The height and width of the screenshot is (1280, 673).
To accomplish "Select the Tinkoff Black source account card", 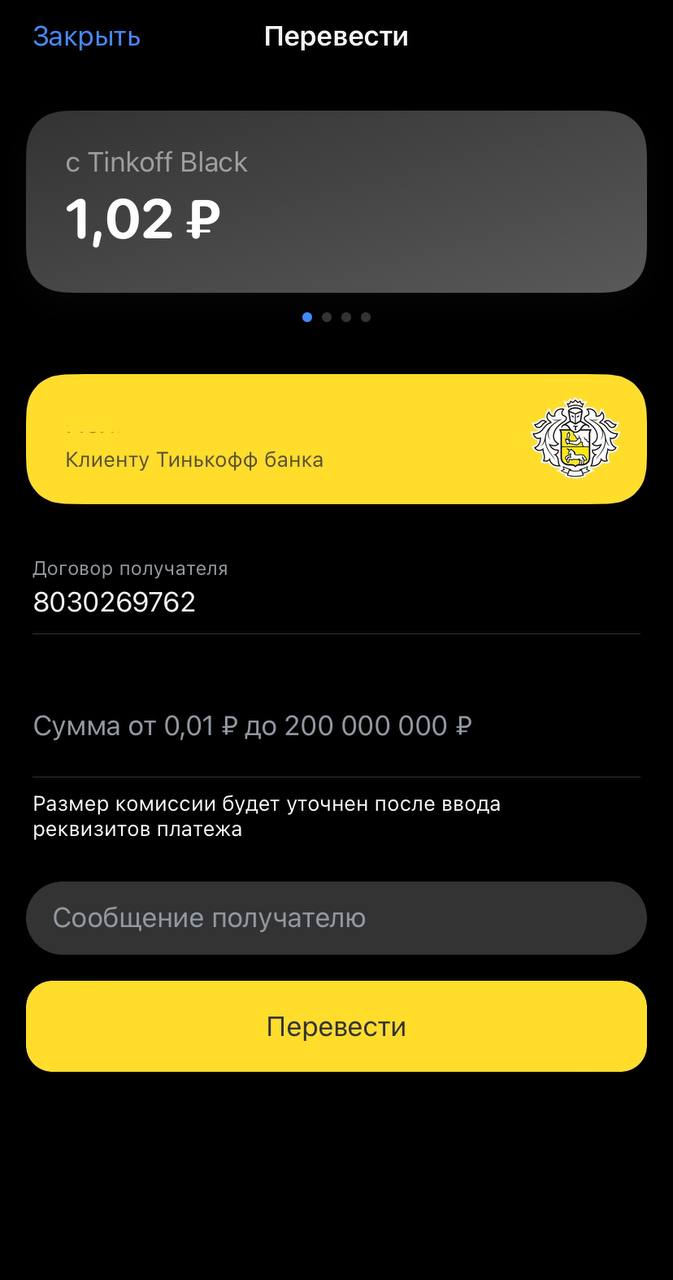I will (336, 201).
